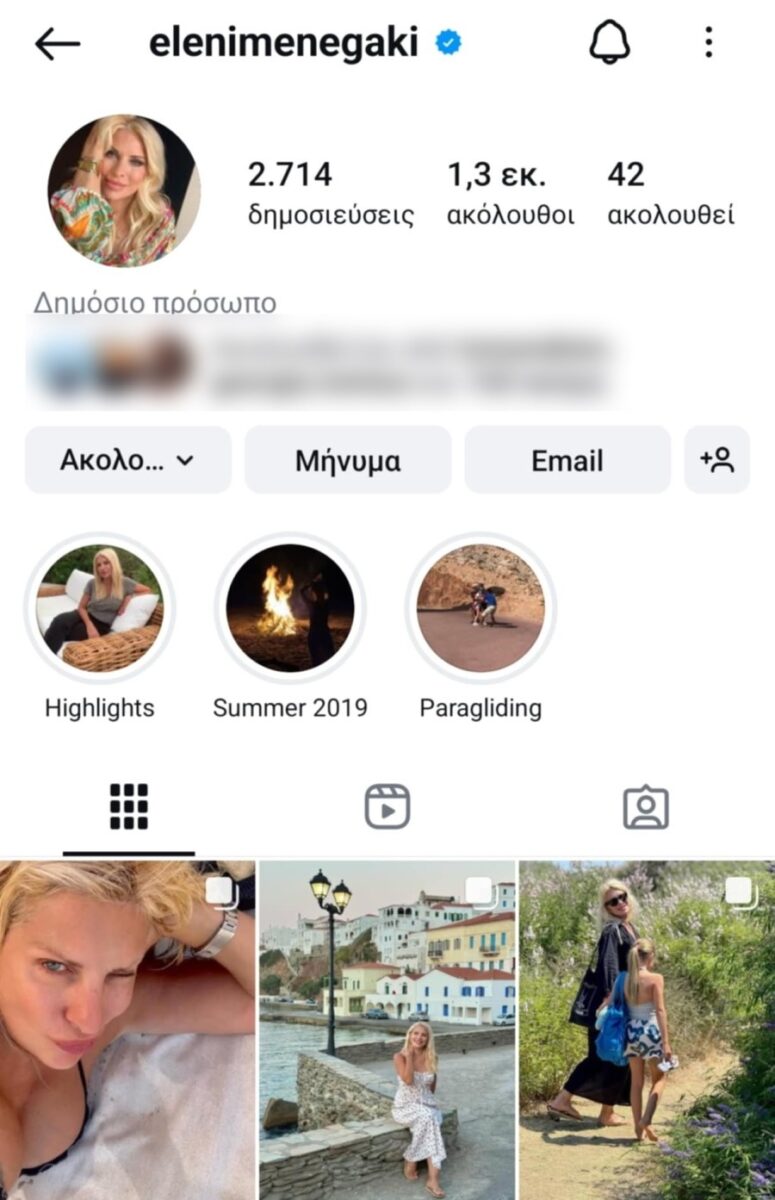Viewport: 775px width, 1200px height.
Task: Open the post of two people walking on path
Action: coord(647,1030)
